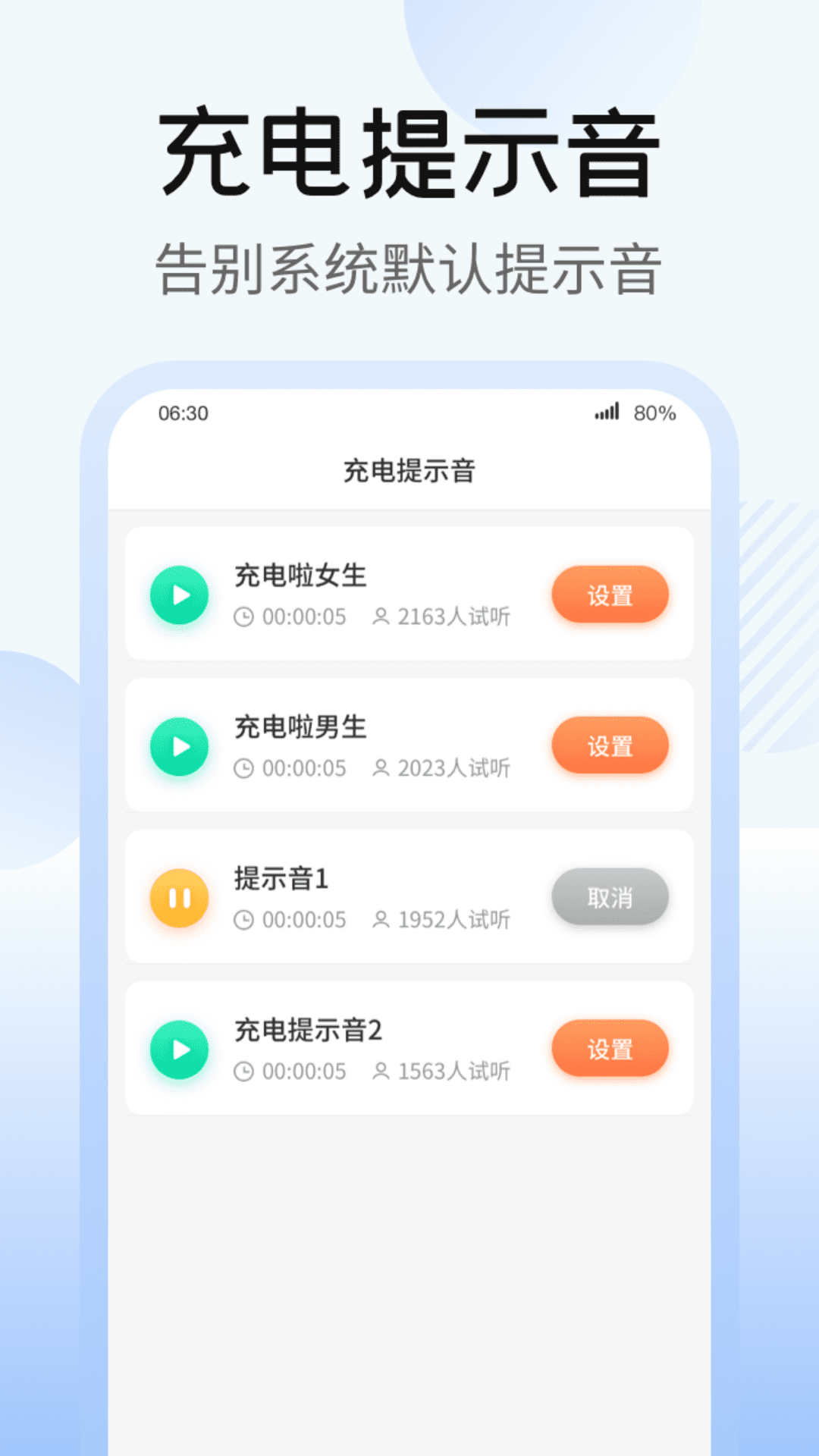Play the 充电啦女生 sound clip

coord(179,595)
